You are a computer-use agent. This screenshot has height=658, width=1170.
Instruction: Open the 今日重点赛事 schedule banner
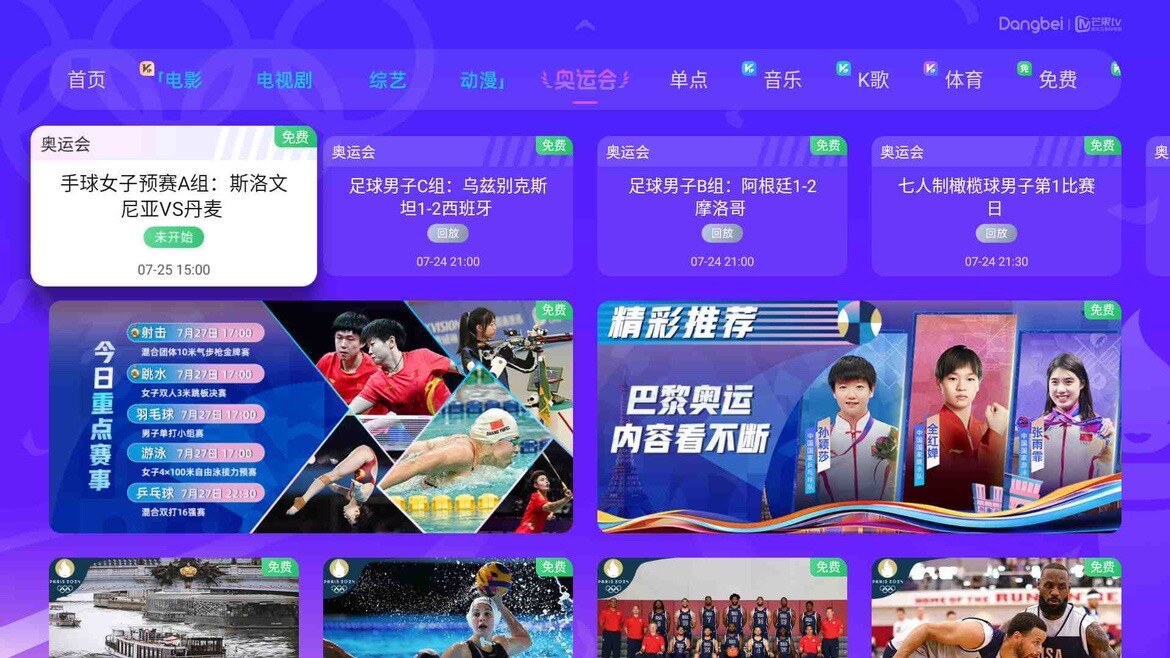click(x=310, y=416)
